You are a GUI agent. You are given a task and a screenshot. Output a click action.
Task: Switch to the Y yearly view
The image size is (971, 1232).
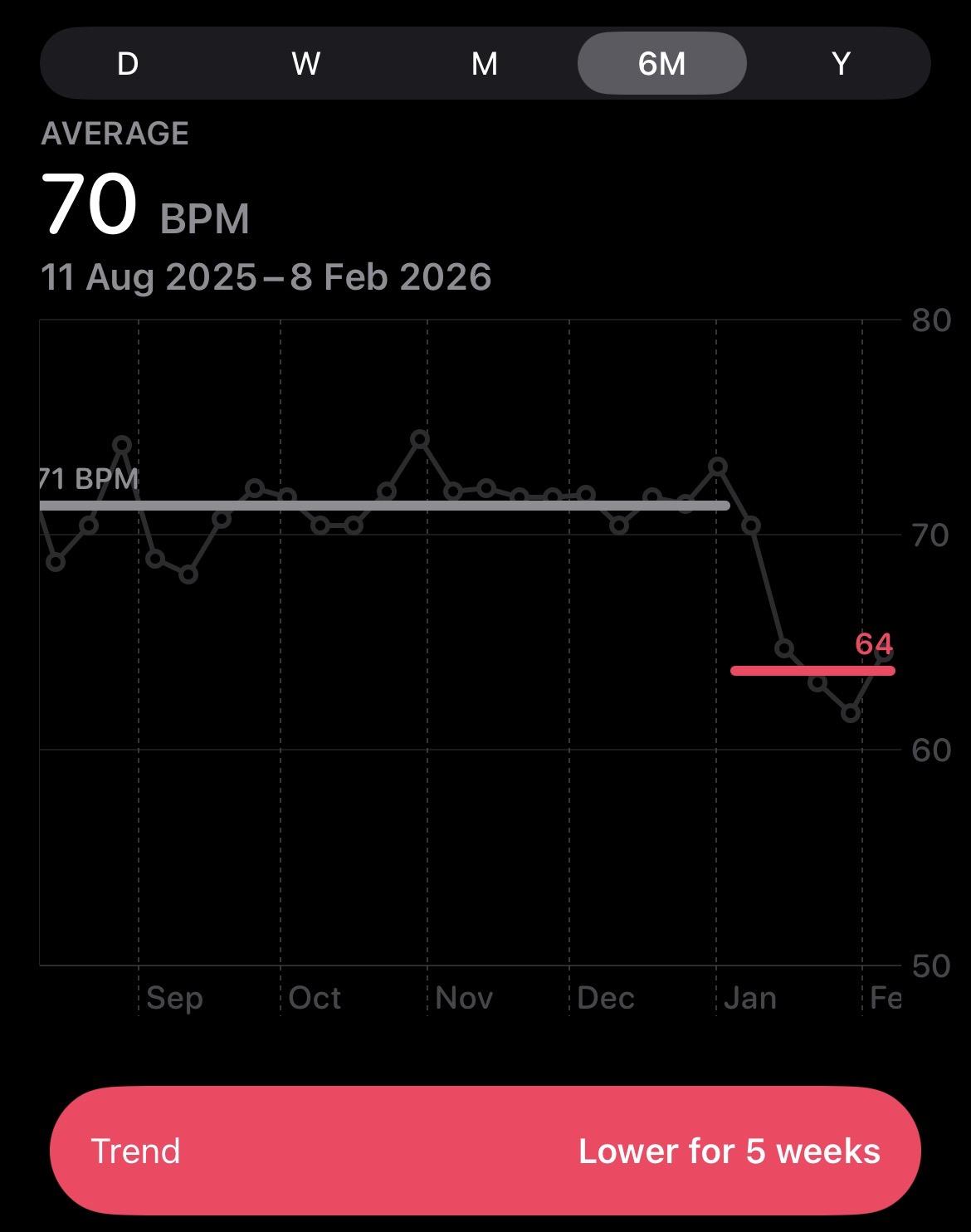coord(841,64)
